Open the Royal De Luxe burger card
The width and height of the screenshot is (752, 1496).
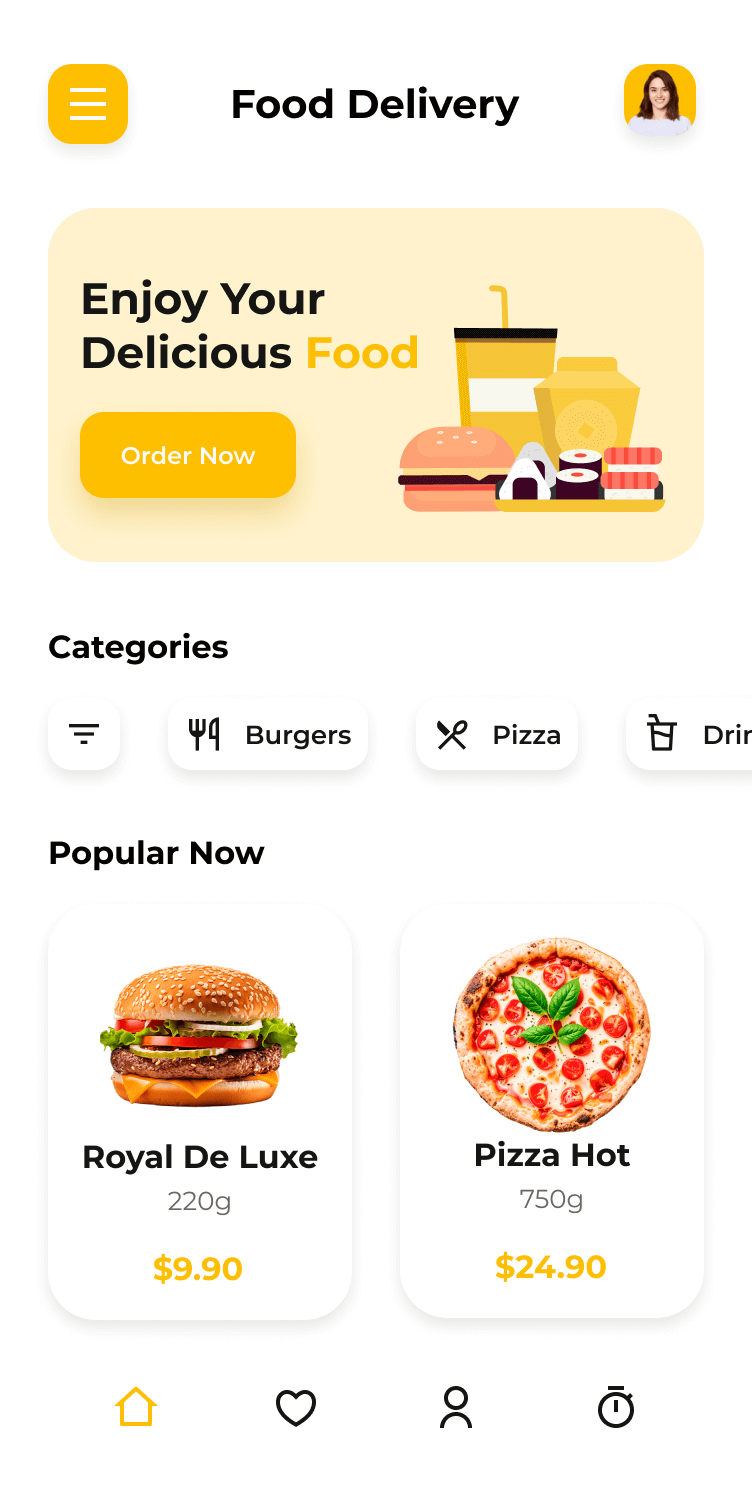[200, 1110]
